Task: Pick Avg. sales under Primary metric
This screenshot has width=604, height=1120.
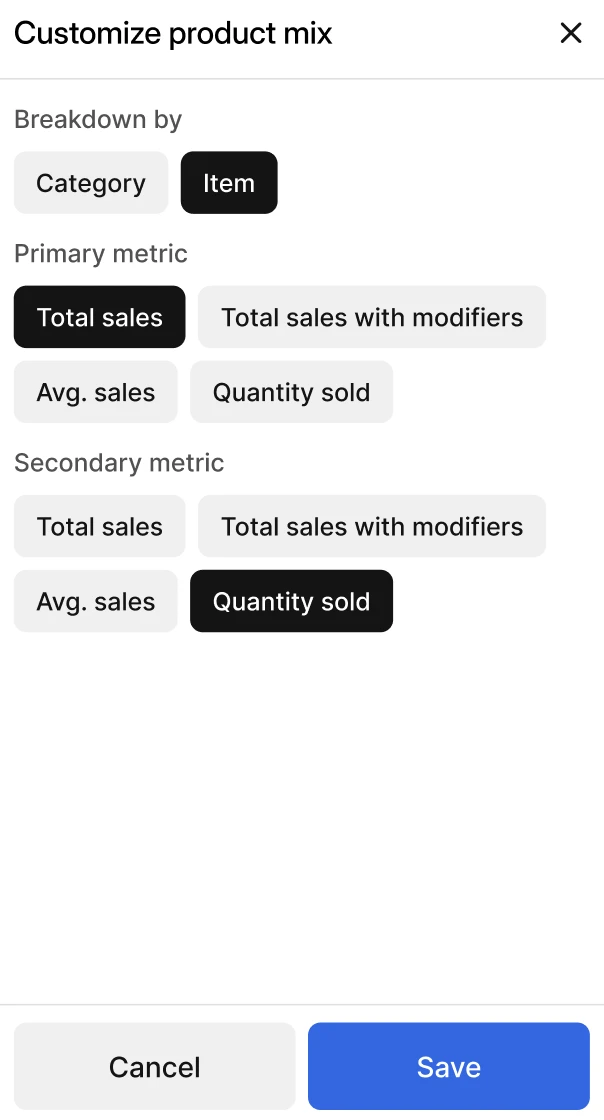Action: pyautogui.click(x=96, y=392)
